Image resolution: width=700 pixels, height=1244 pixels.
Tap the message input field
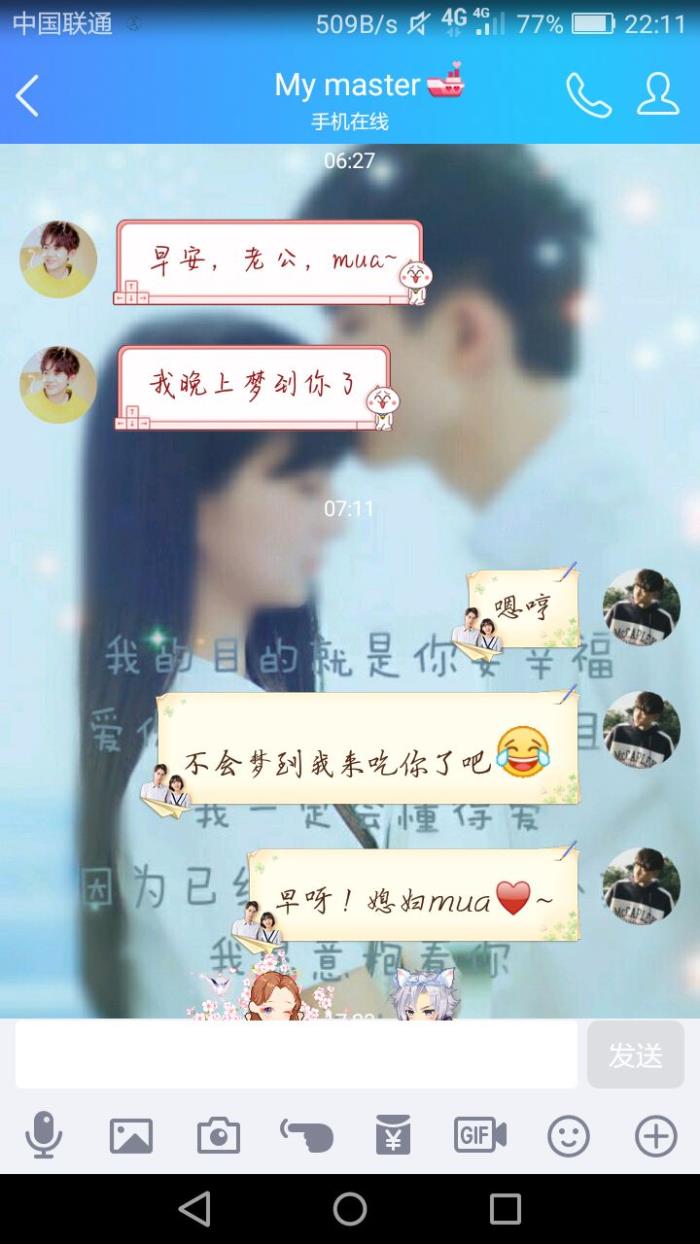coord(296,1054)
